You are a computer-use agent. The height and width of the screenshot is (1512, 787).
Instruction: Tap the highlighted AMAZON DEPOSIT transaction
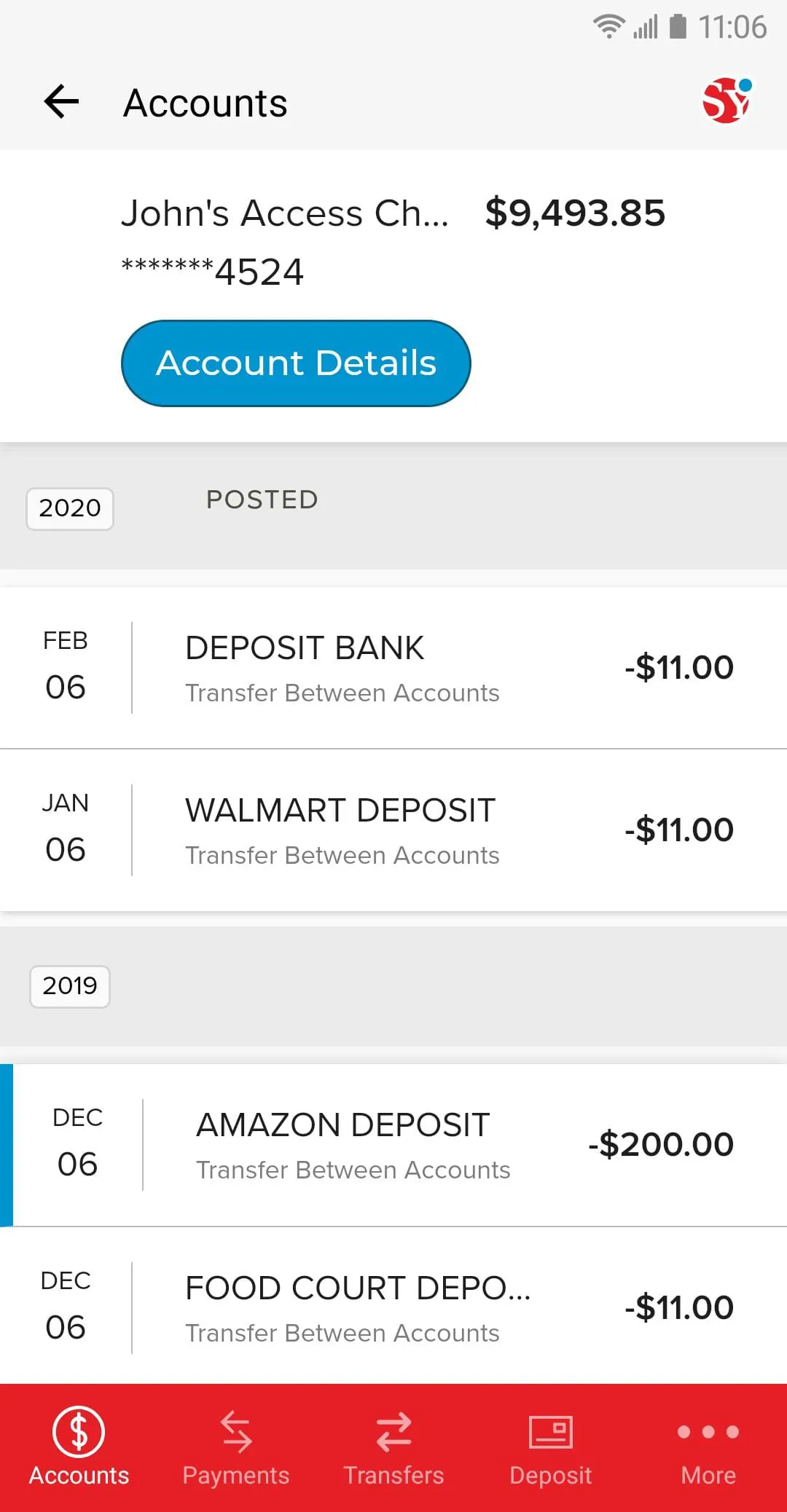(393, 1143)
